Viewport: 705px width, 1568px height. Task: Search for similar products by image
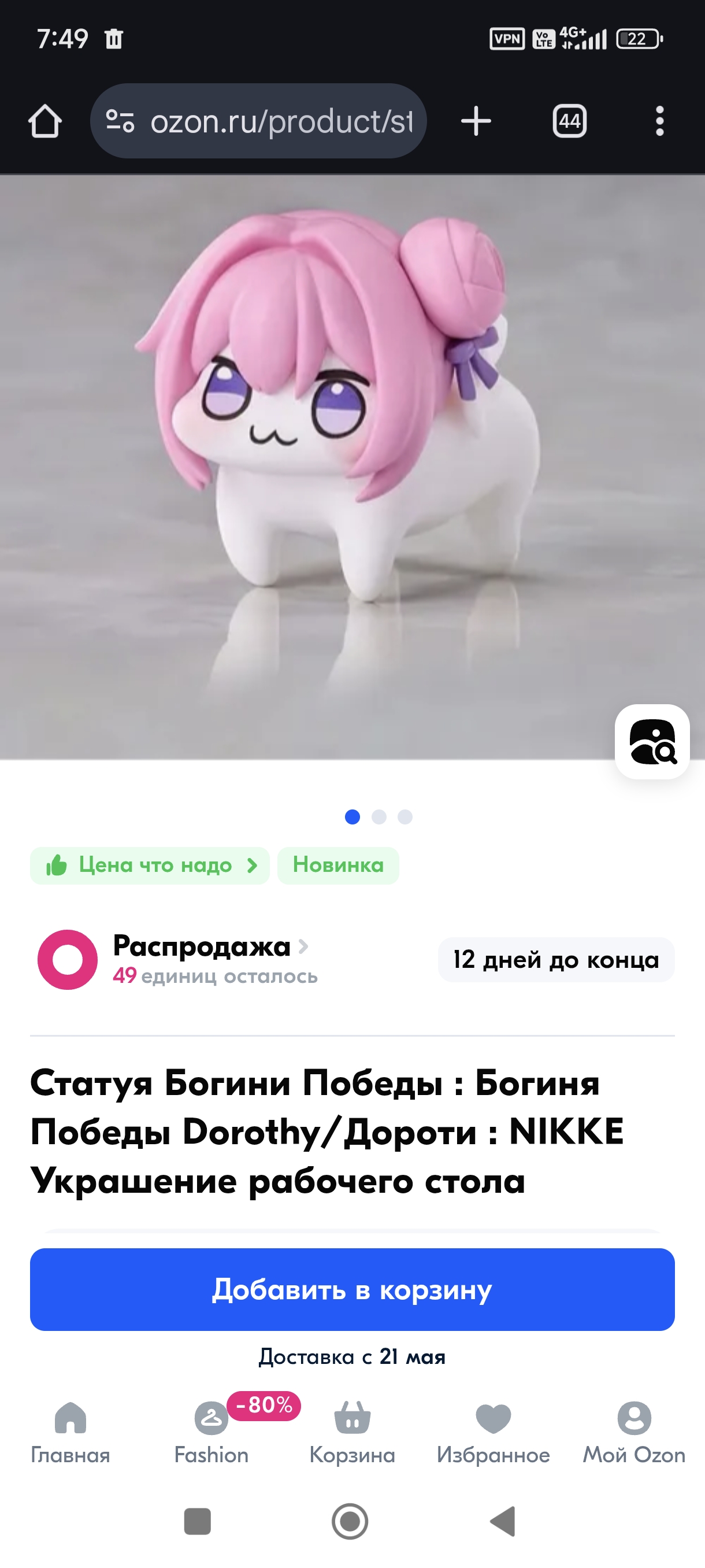[x=652, y=741]
